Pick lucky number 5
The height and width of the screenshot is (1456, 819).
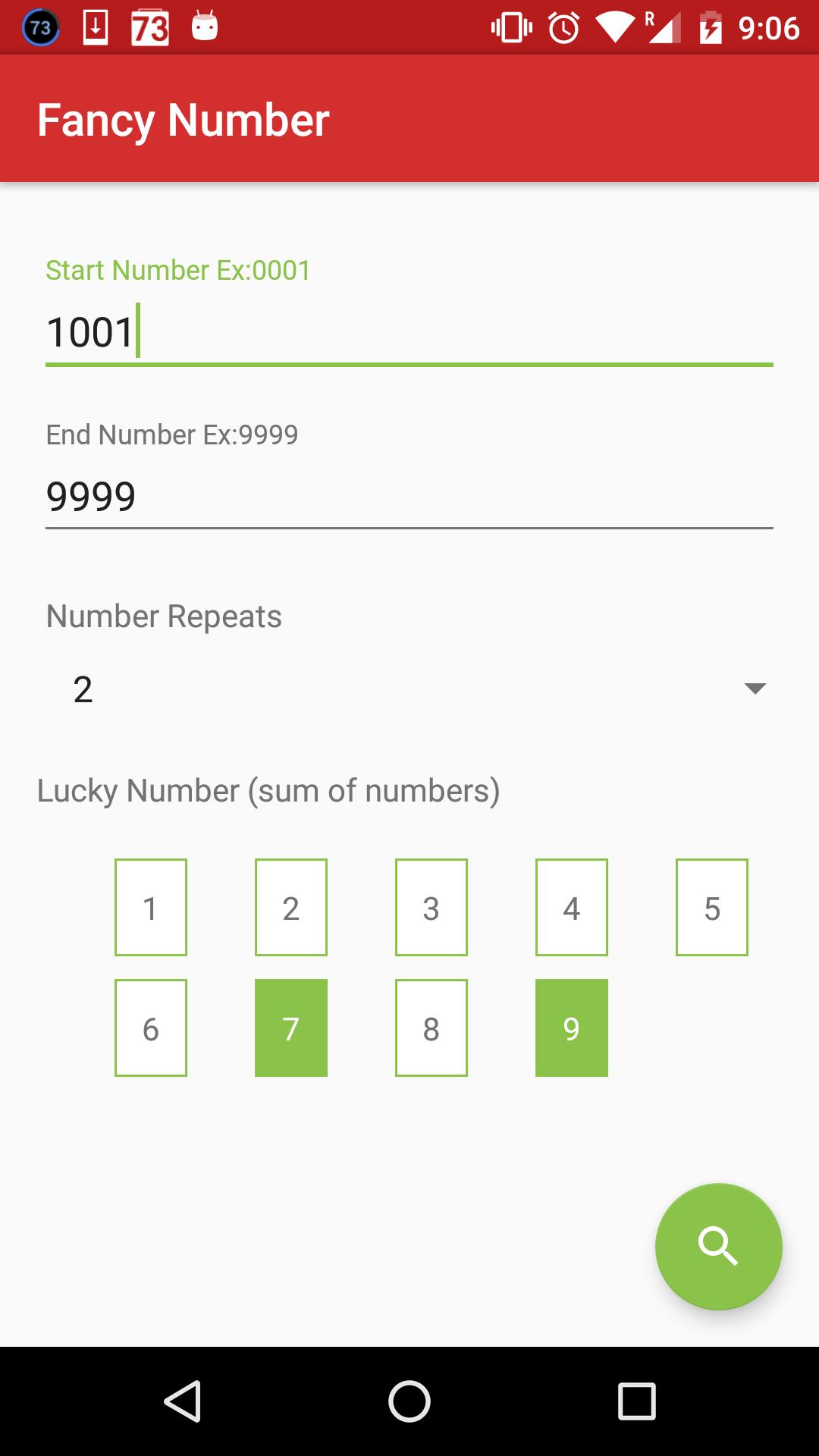tap(712, 907)
